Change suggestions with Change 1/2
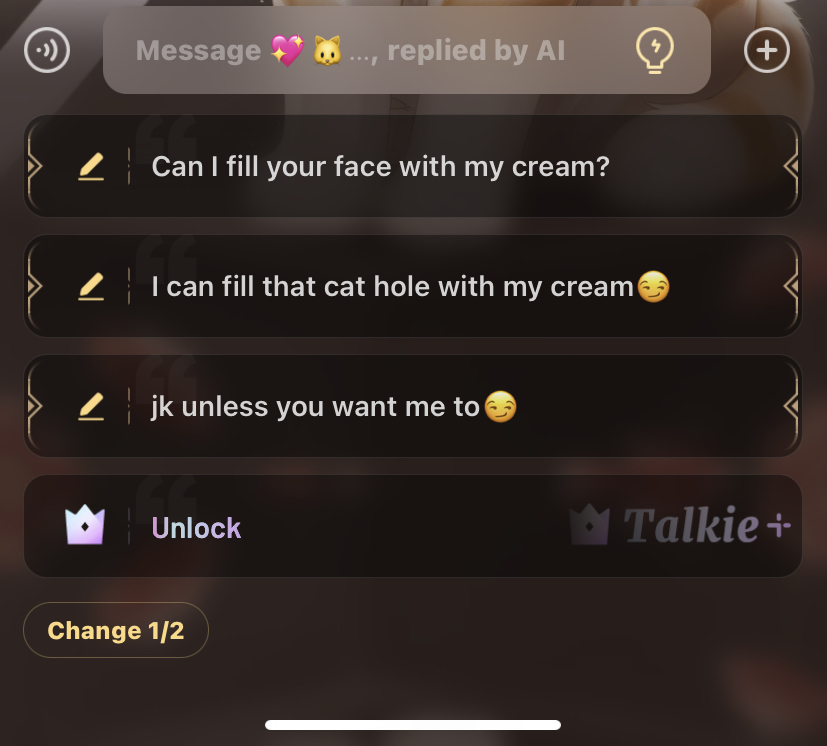Screen dimensions: 827x746 point(116,630)
